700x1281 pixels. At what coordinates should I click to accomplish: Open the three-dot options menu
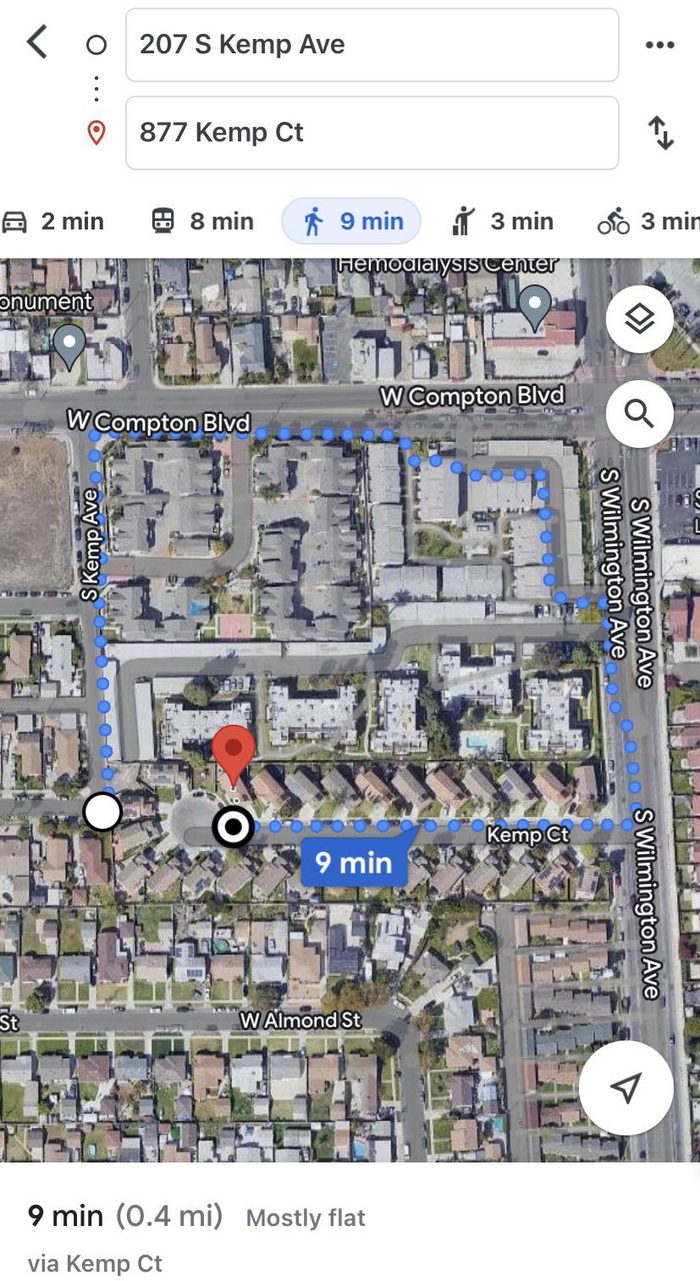coord(660,45)
